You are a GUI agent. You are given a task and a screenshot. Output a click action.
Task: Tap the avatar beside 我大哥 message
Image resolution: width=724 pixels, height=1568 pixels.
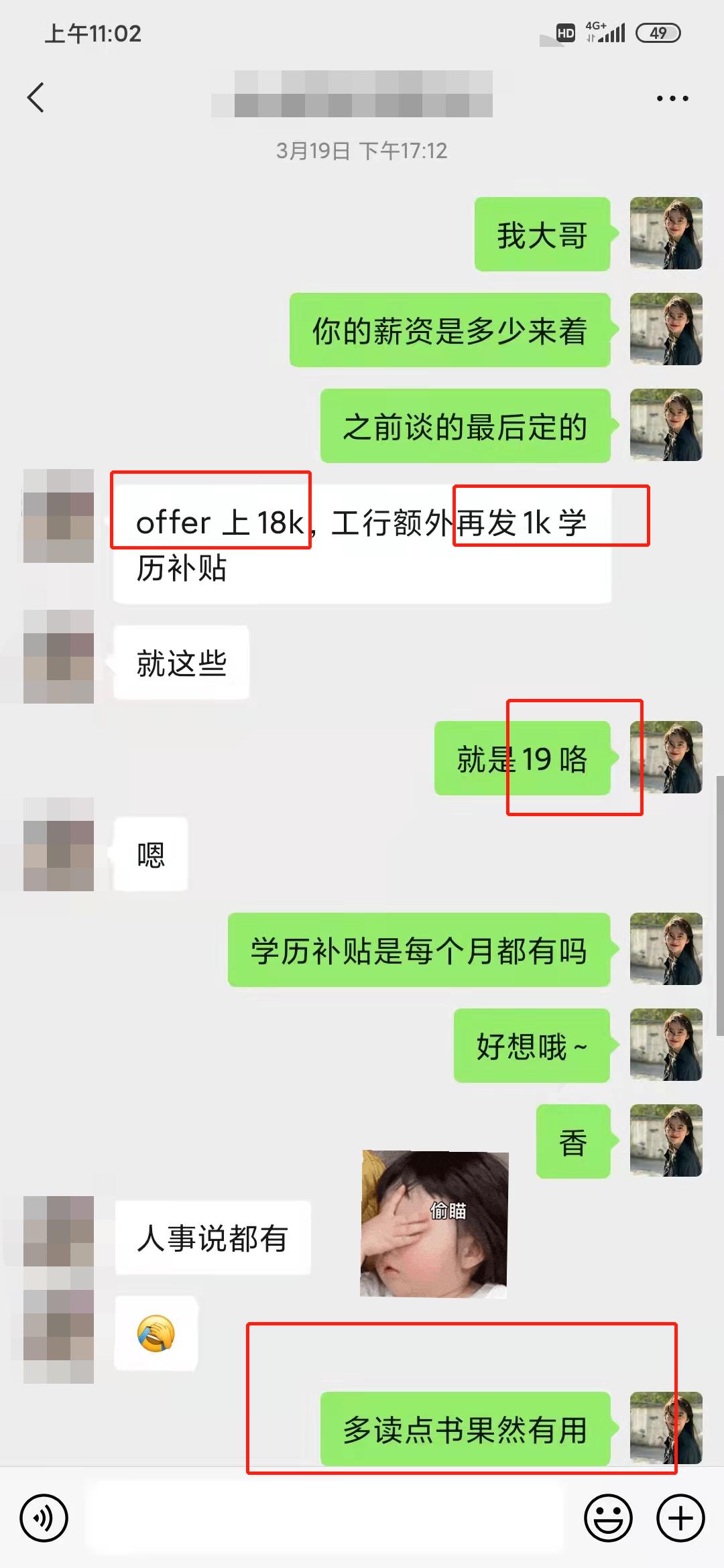(666, 233)
